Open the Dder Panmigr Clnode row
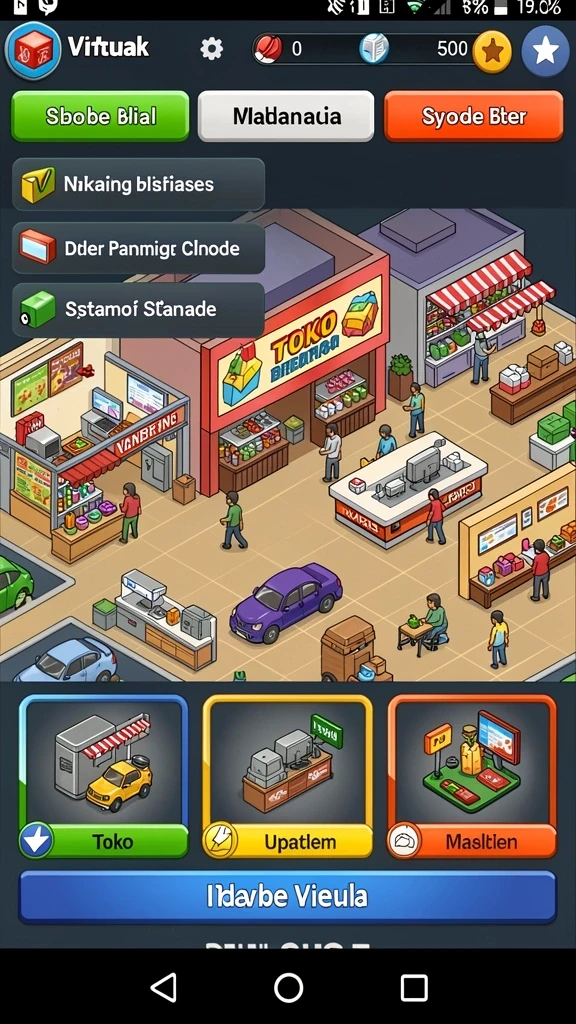Image resolution: width=576 pixels, height=1024 pixels. tap(138, 248)
